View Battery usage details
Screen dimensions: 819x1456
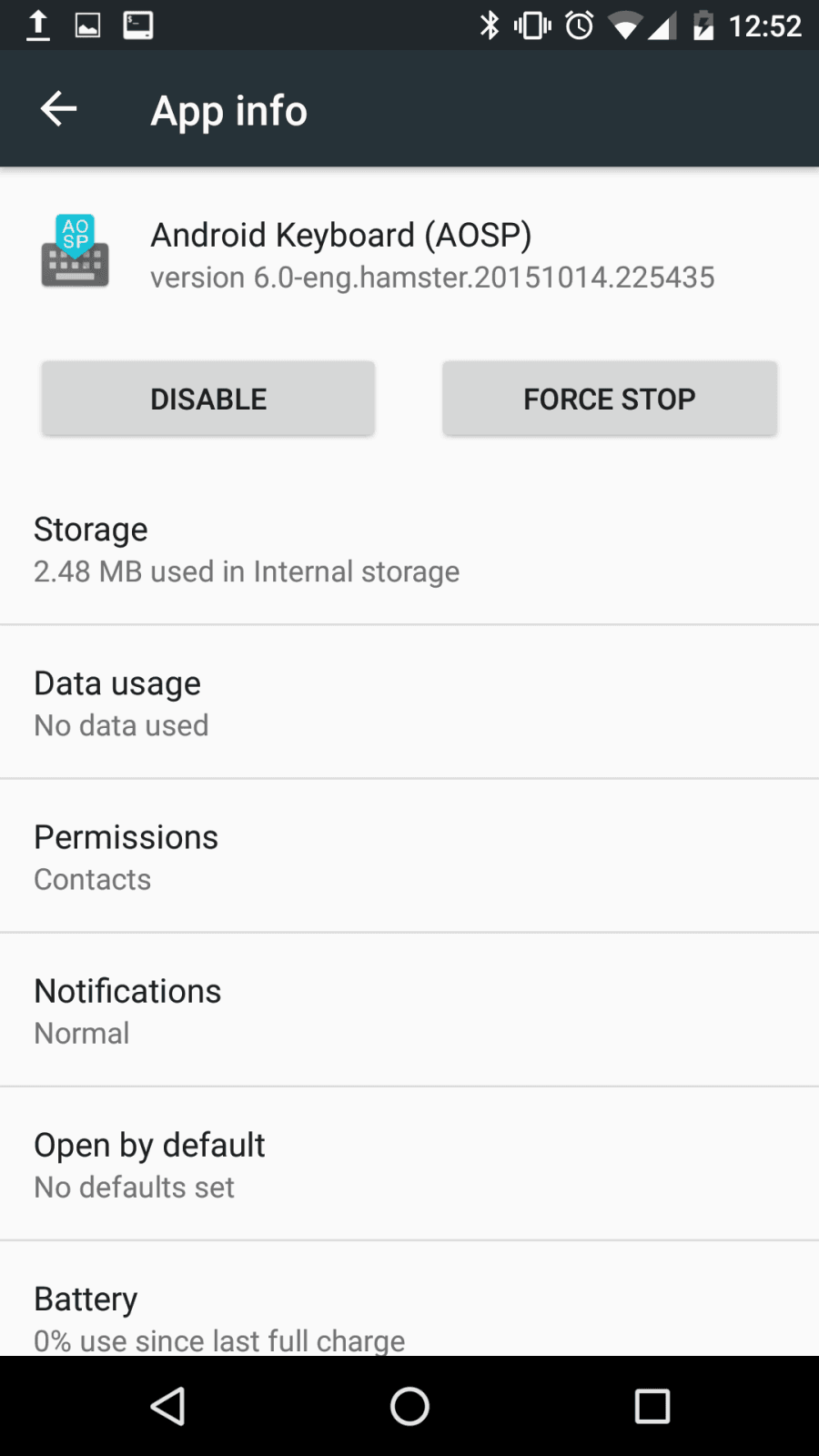409,1299
